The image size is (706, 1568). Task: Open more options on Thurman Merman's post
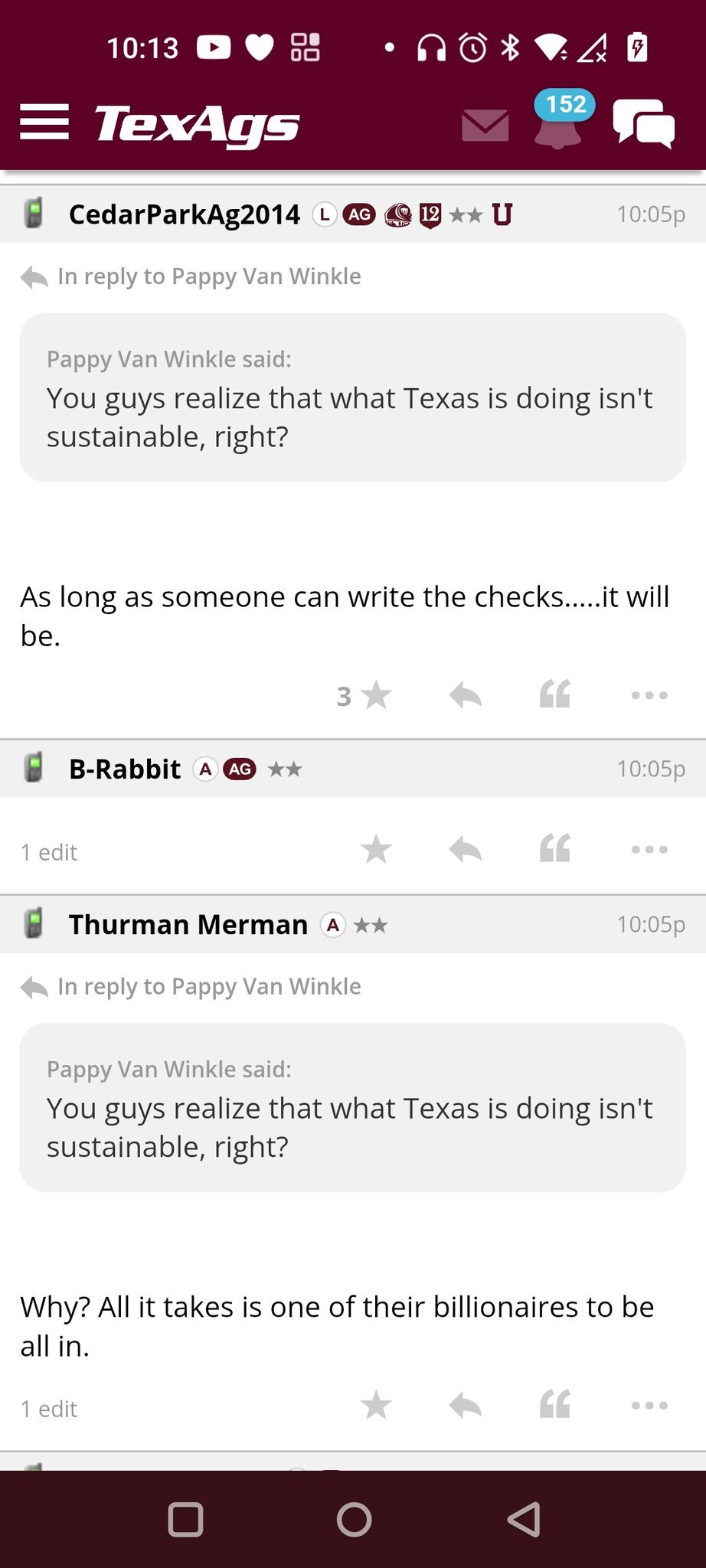tap(649, 1406)
